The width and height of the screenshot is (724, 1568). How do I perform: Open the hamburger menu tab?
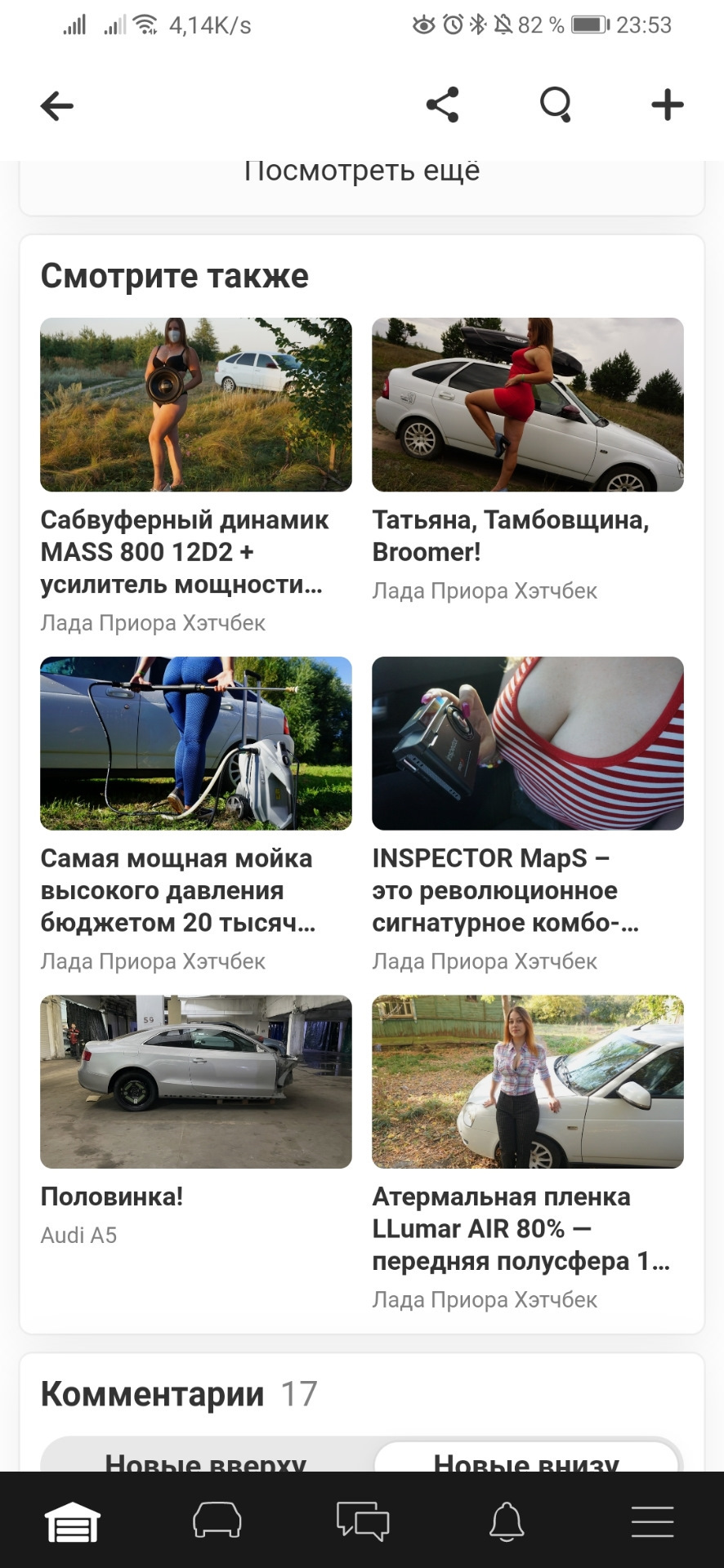(651, 1521)
